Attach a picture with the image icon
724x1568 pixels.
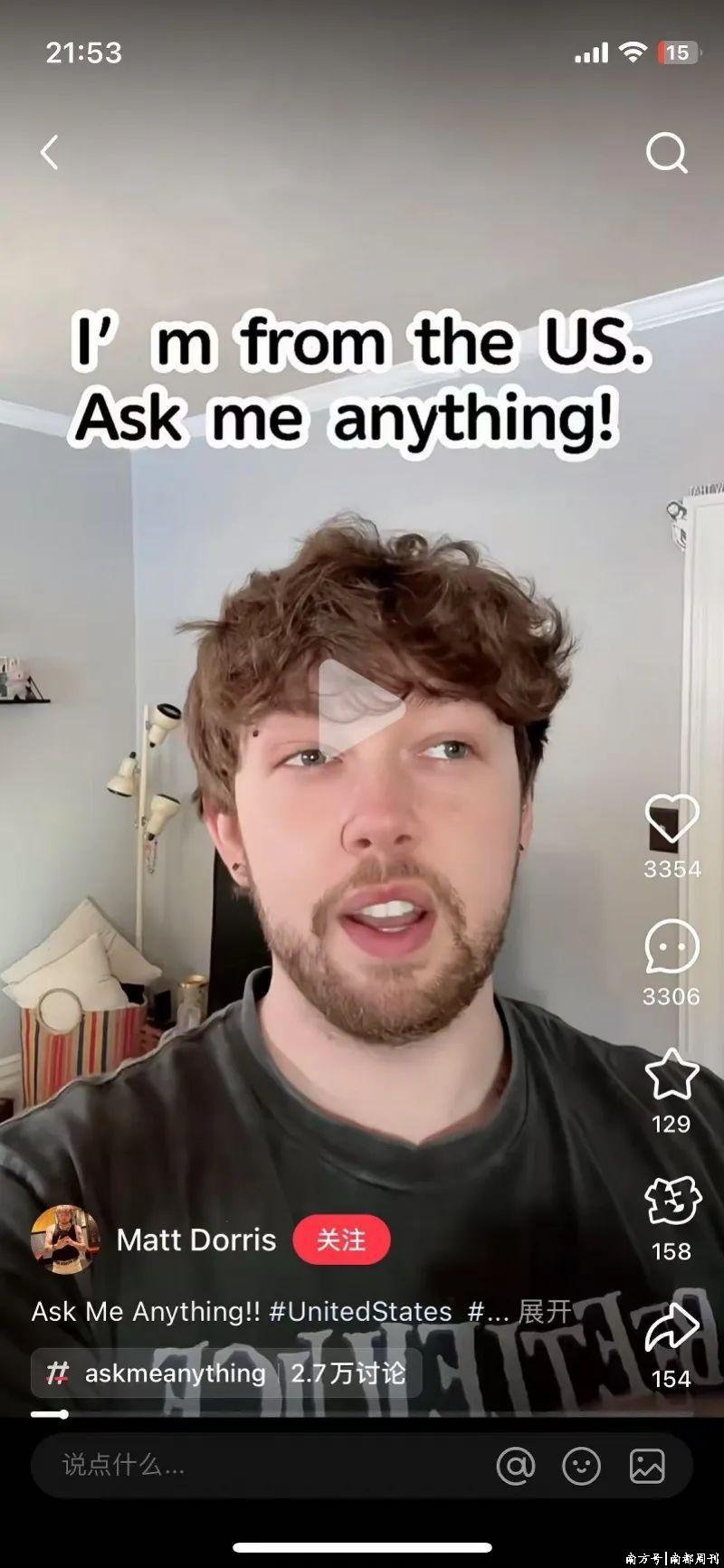click(647, 1466)
